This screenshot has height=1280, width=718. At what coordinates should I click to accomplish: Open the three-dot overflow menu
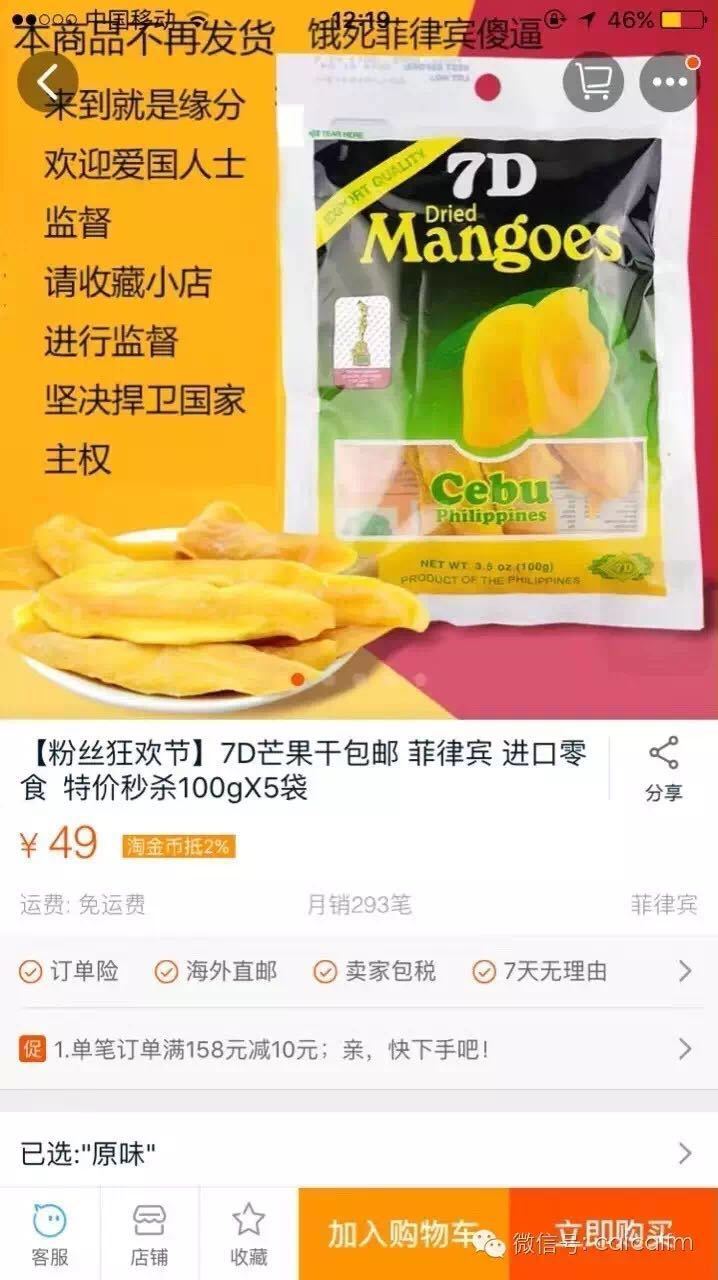pos(669,81)
